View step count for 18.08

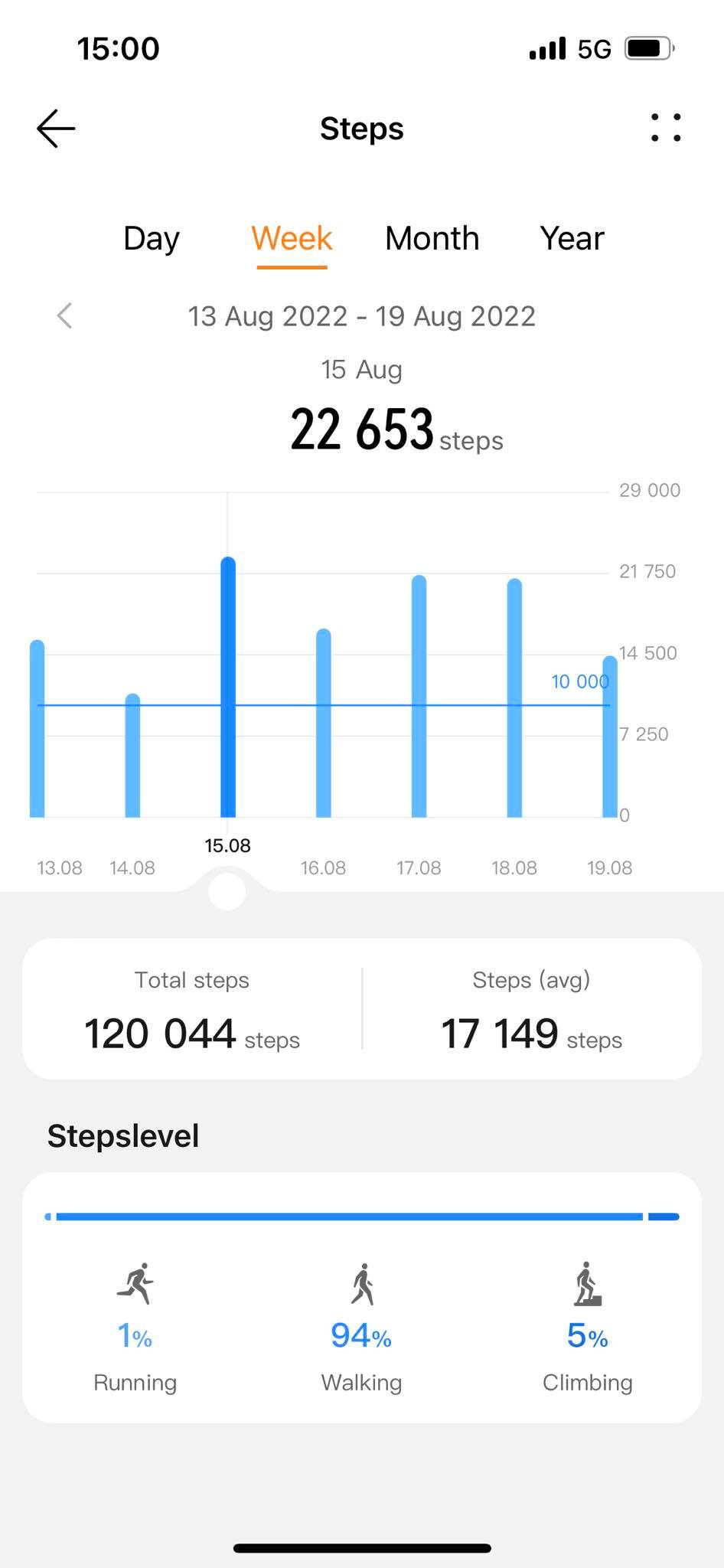[514, 698]
